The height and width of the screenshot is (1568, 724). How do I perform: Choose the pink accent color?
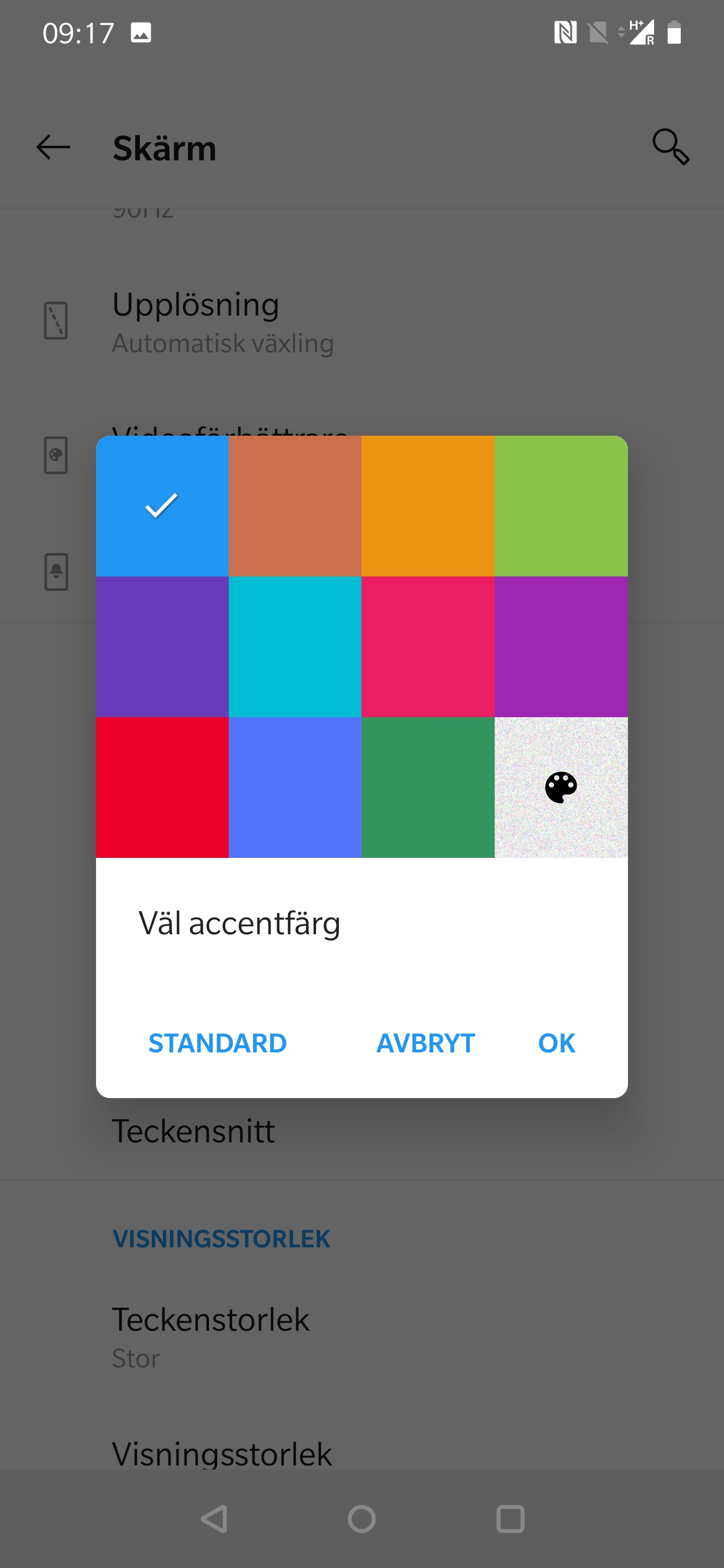[x=427, y=646]
